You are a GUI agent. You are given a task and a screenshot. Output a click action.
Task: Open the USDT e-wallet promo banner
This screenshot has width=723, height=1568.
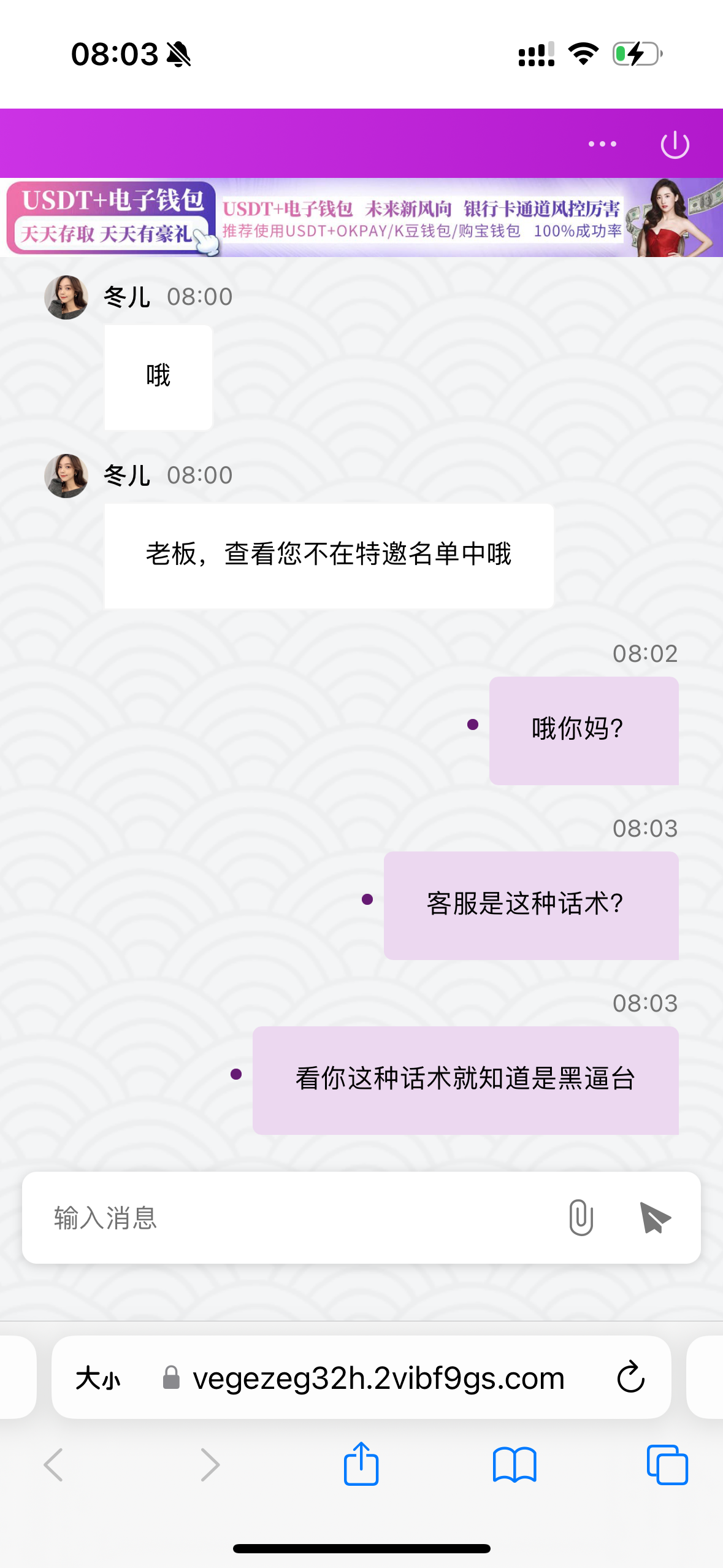[x=361, y=218]
